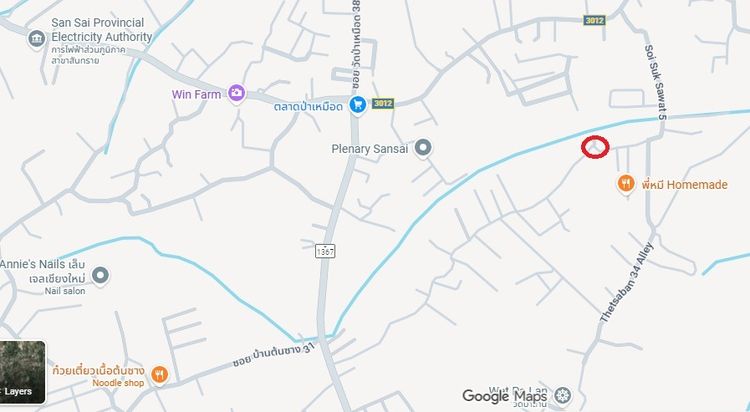Screen dimensions: 750x412
Task: Tap the Wat temple marker near the bottom
Action: coord(562,395)
